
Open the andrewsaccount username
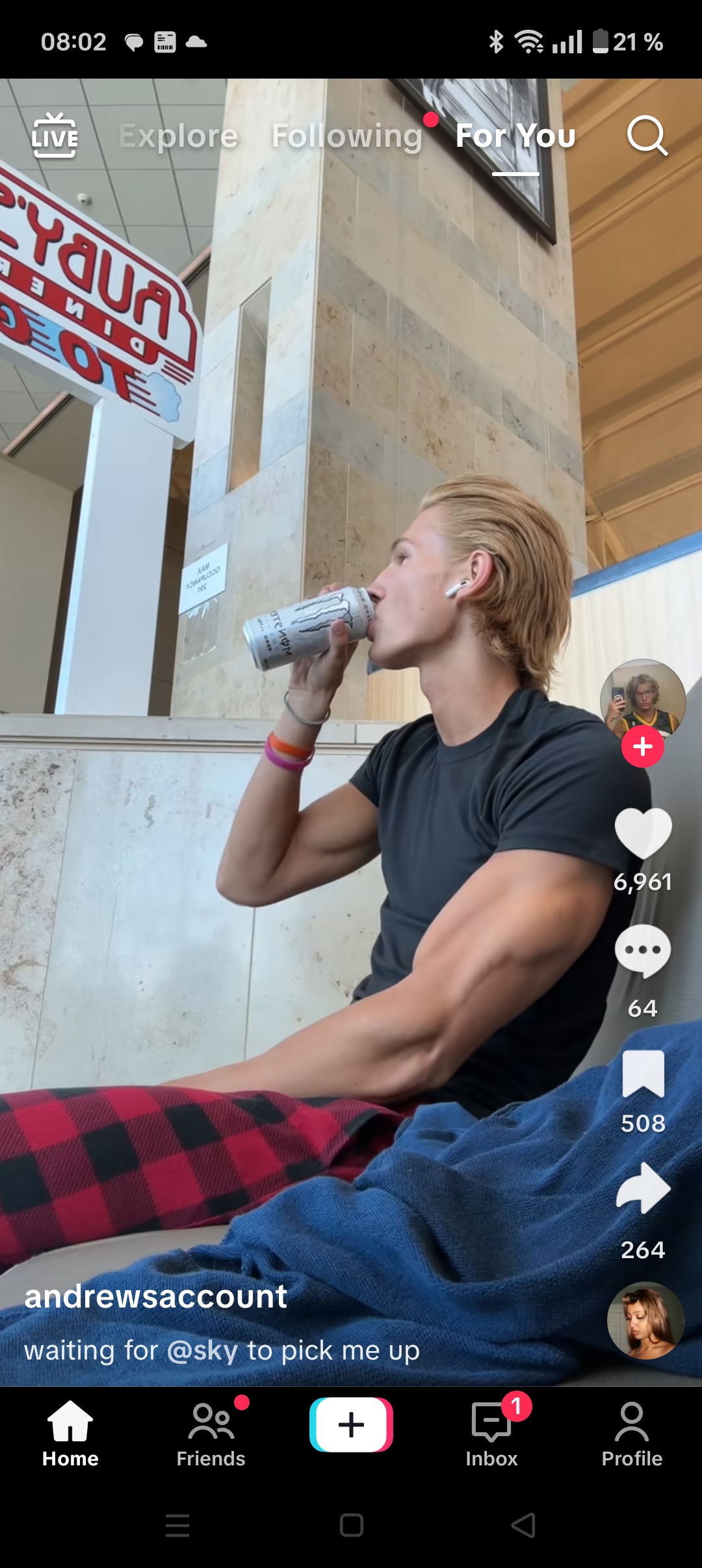(x=156, y=1296)
